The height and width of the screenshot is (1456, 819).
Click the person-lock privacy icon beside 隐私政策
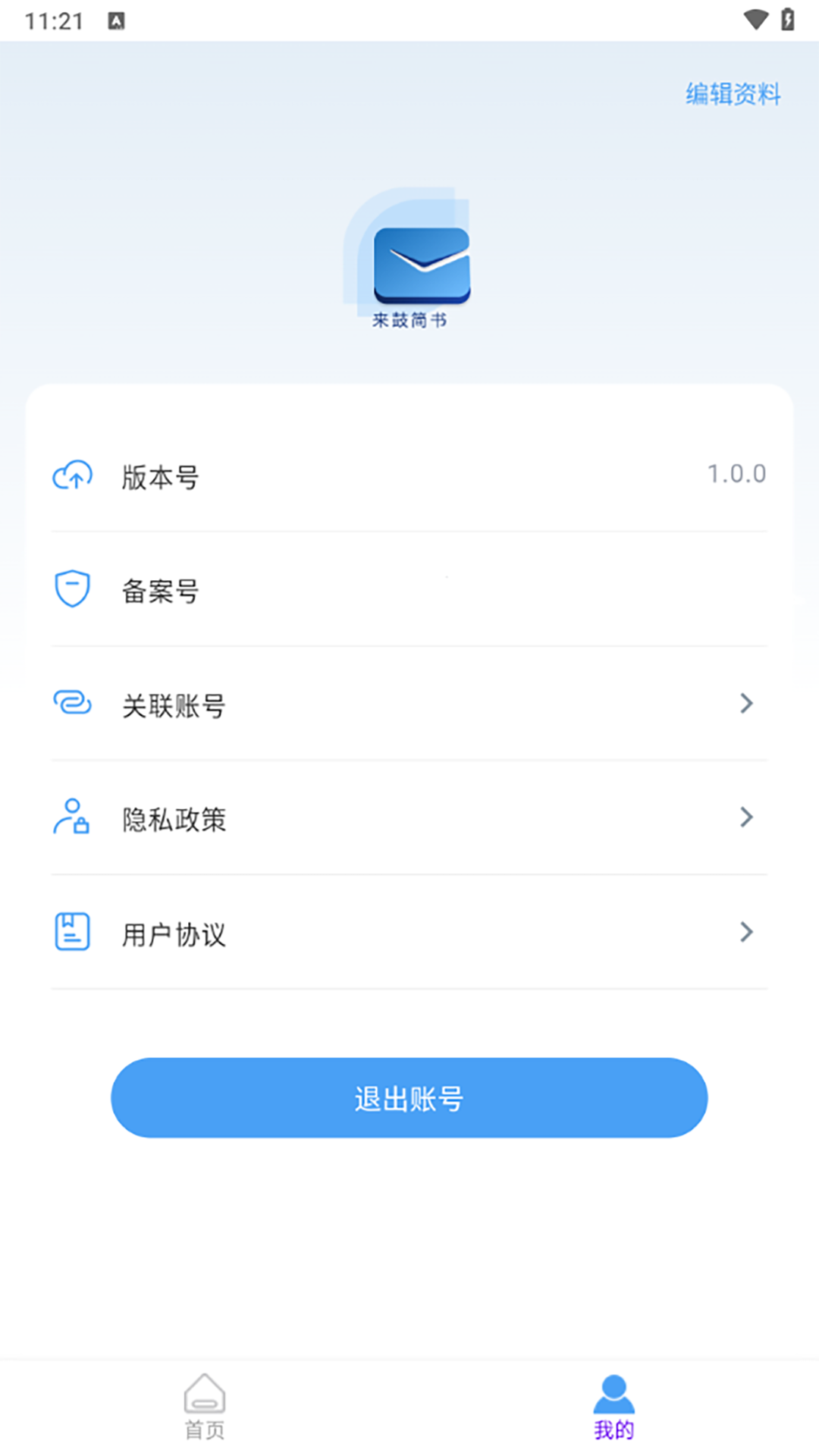click(71, 817)
